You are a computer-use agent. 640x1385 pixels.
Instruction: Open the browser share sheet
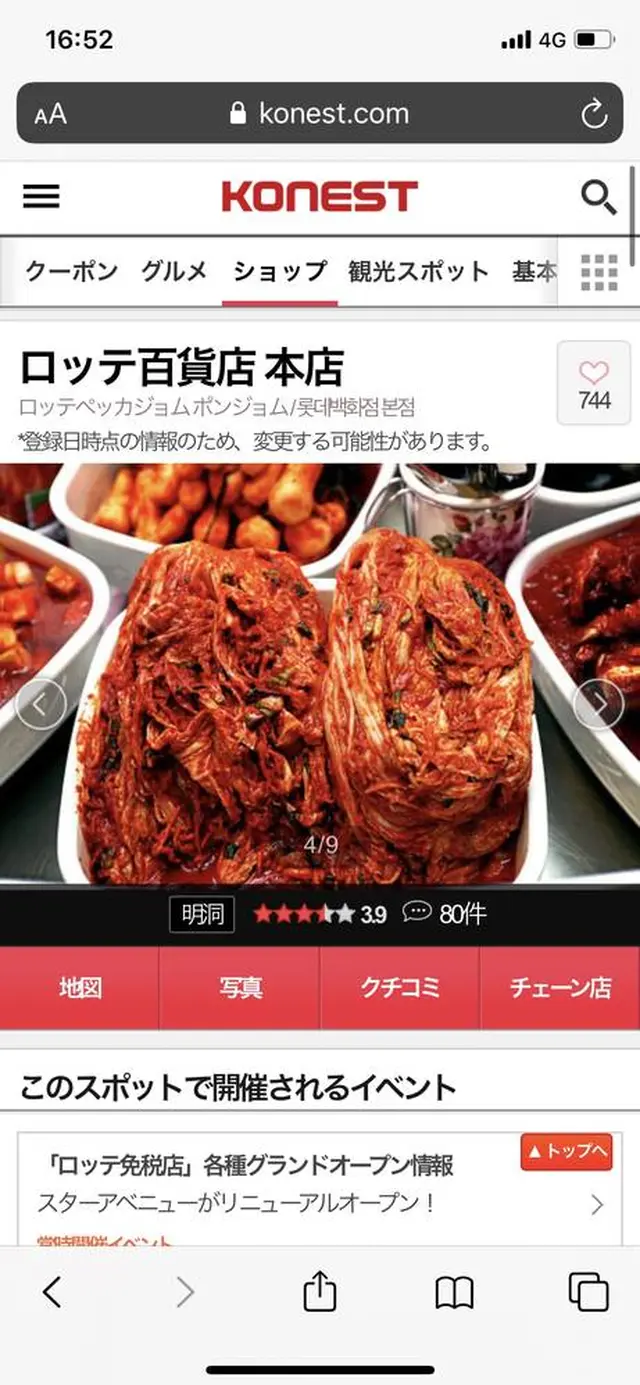(x=319, y=1293)
